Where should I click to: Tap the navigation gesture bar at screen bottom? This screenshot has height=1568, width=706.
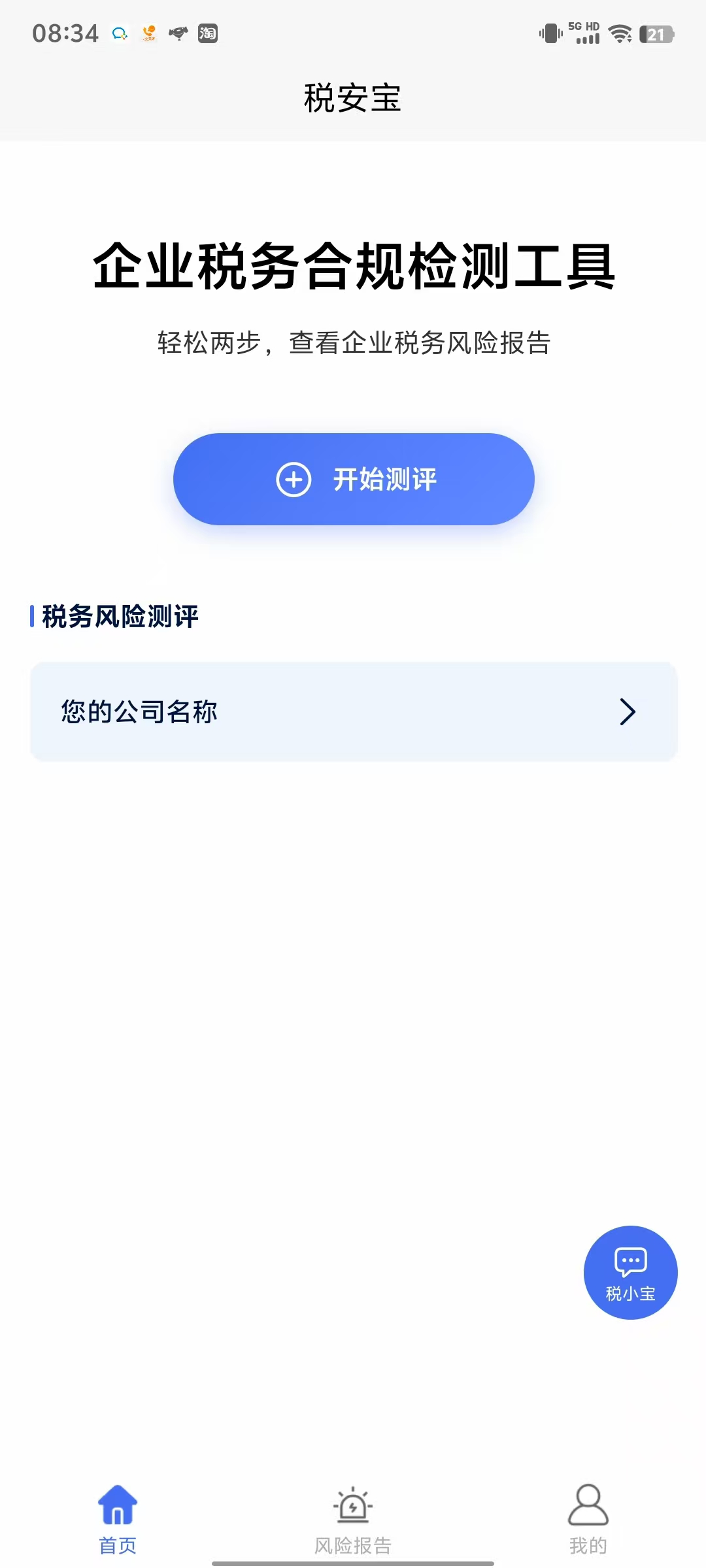353,1562
